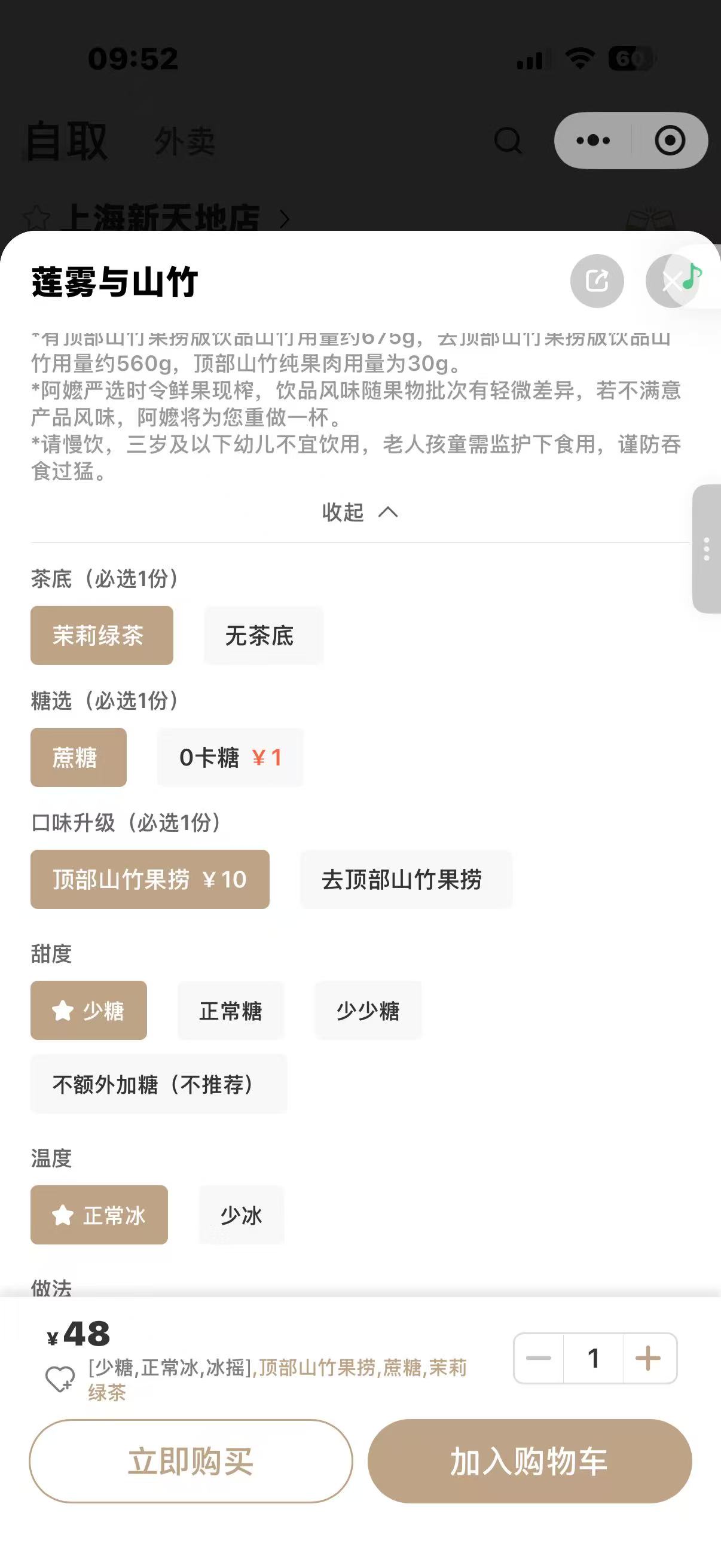Select 无茶底 as tea base
Image resolution: width=721 pixels, height=1568 pixels.
coord(262,635)
